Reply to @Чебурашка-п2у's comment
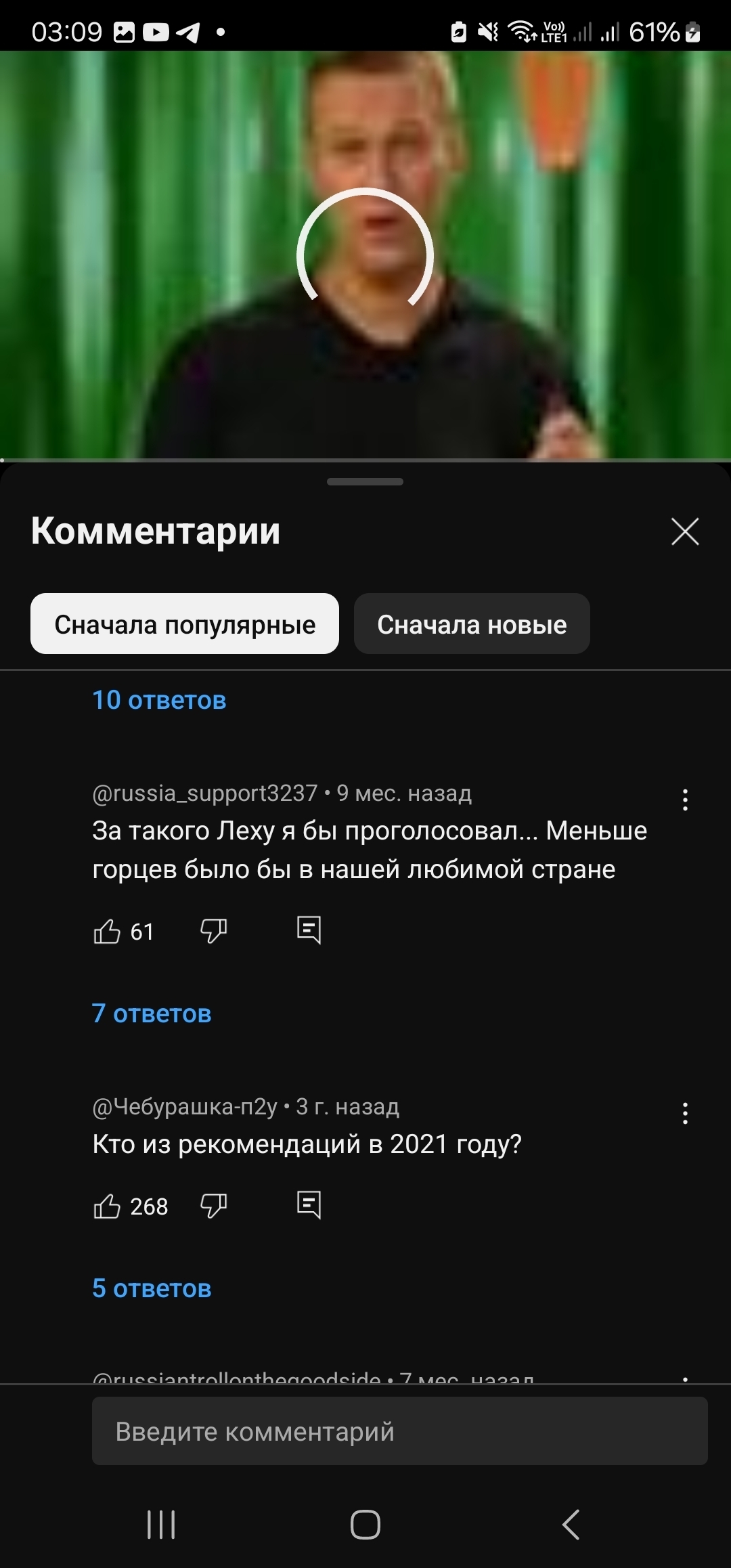This screenshot has width=731, height=1568. coord(309,1205)
